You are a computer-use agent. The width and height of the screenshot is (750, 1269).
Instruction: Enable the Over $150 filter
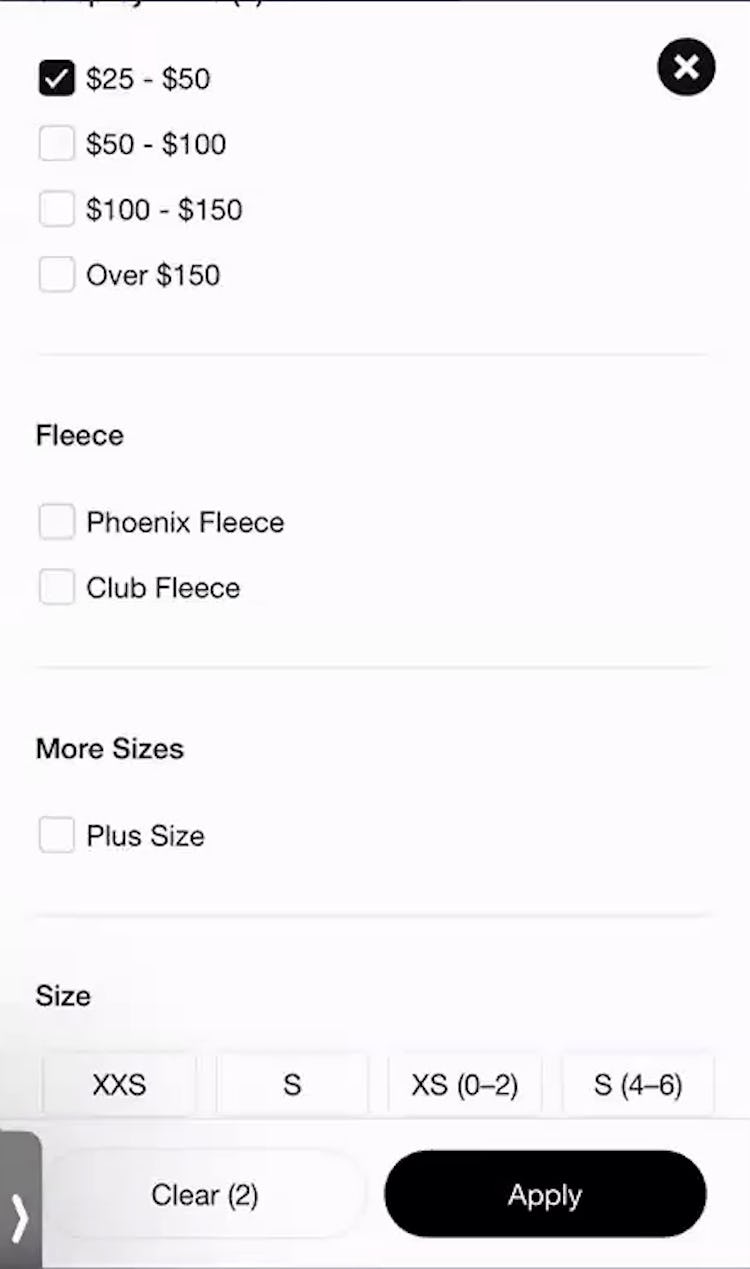57,274
